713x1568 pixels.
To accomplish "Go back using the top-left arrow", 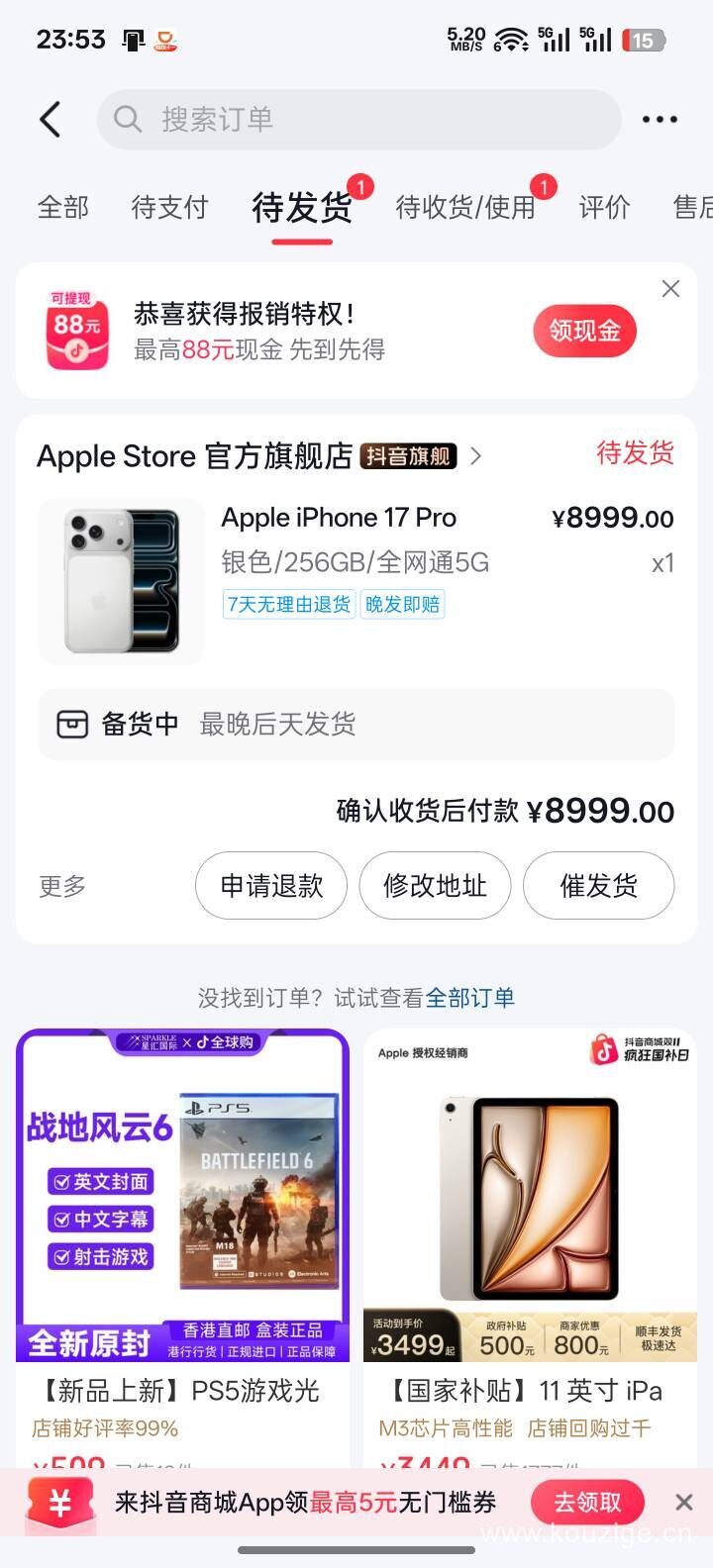I will [50, 120].
